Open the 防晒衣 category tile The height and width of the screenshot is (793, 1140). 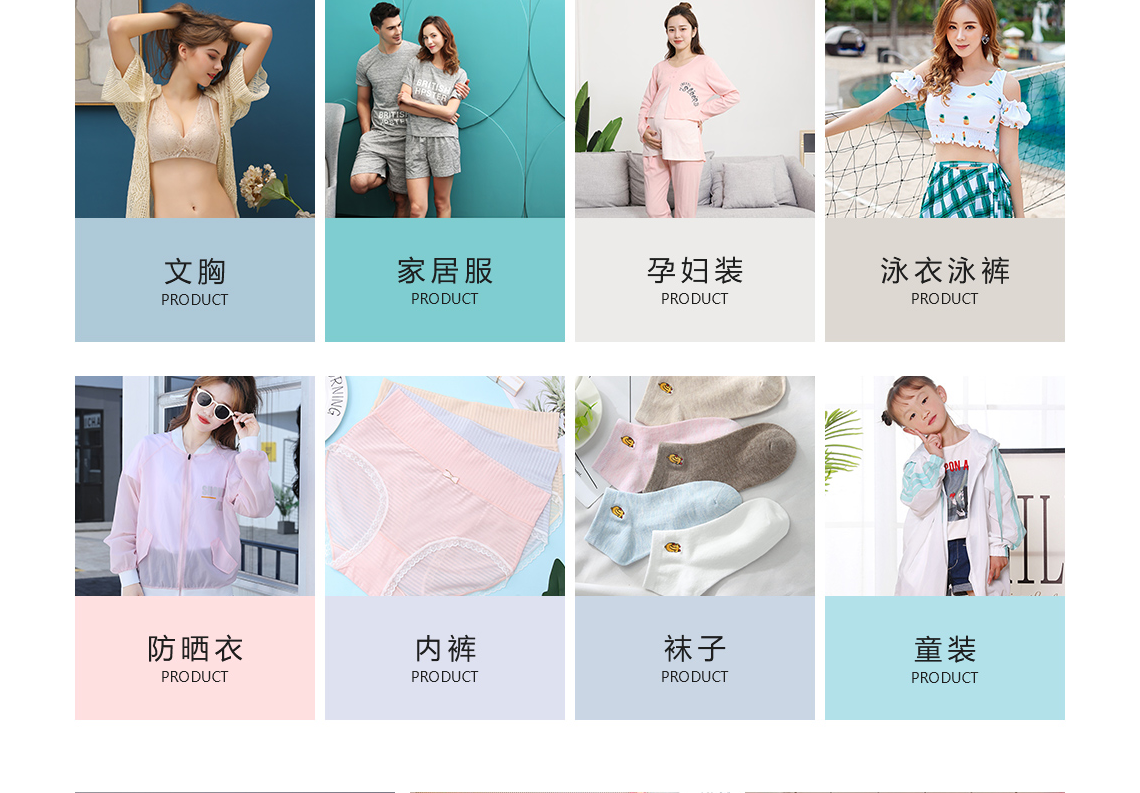coord(195,657)
